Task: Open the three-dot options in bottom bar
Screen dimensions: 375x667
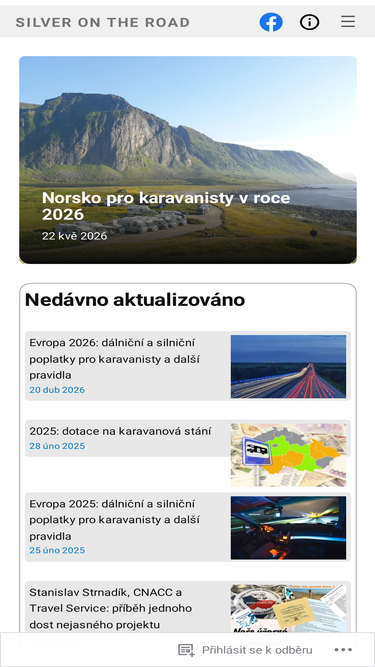Action: (x=343, y=650)
